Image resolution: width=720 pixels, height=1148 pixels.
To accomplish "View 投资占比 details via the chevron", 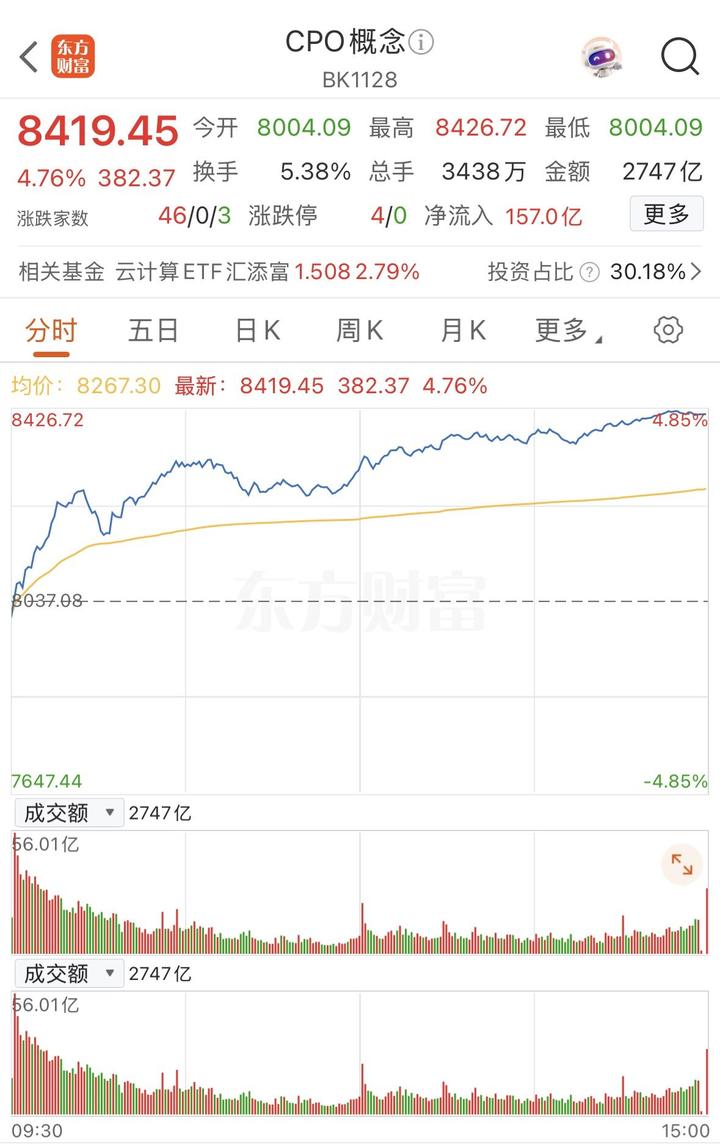I will click(706, 271).
